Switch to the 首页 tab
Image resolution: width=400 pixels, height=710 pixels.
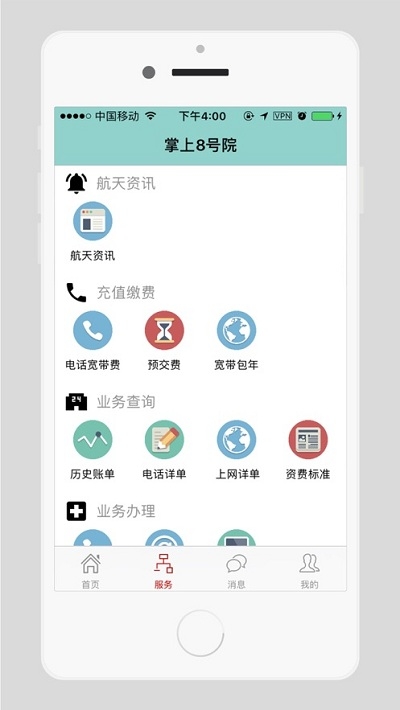pyautogui.click(x=91, y=571)
